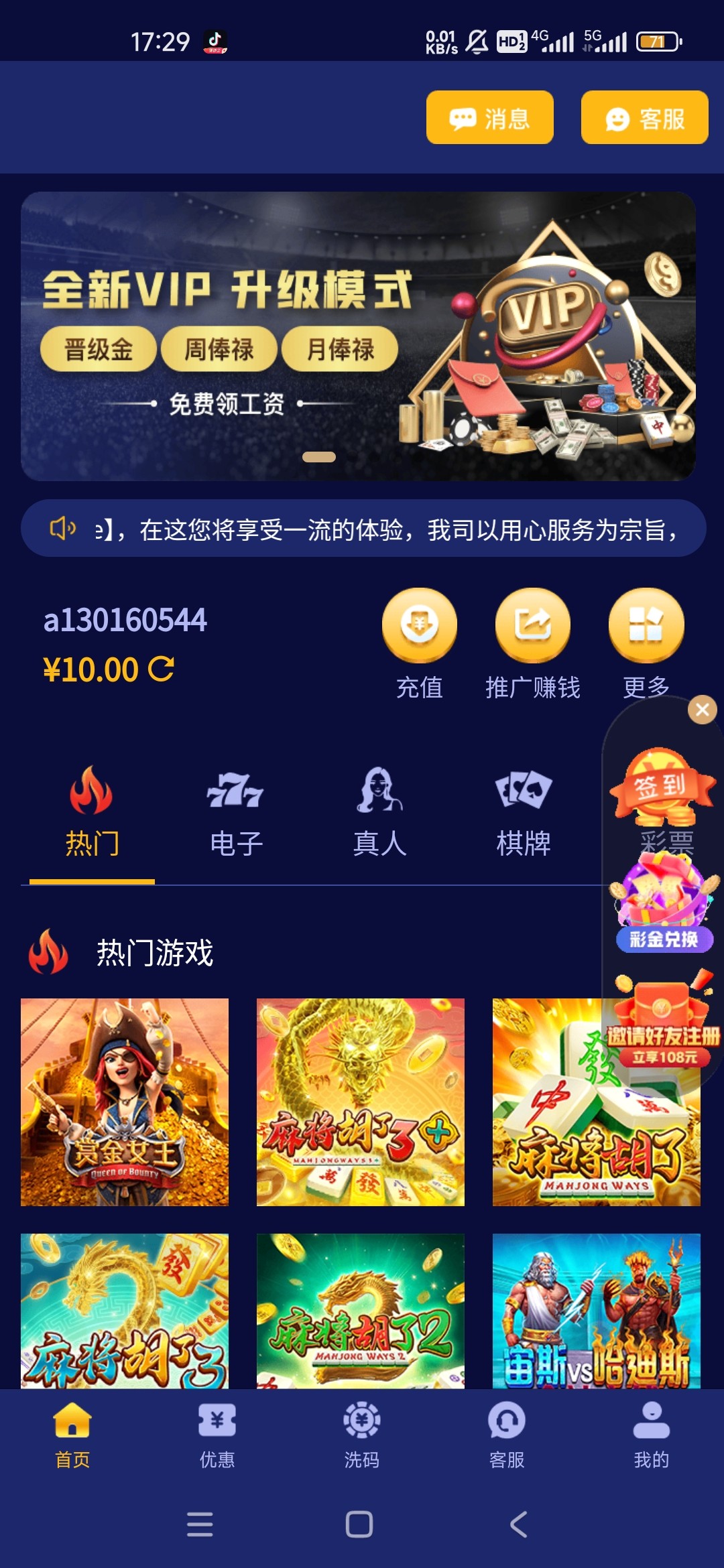Tap the 客服 button at top
724x1568 pixels.
[x=644, y=118]
